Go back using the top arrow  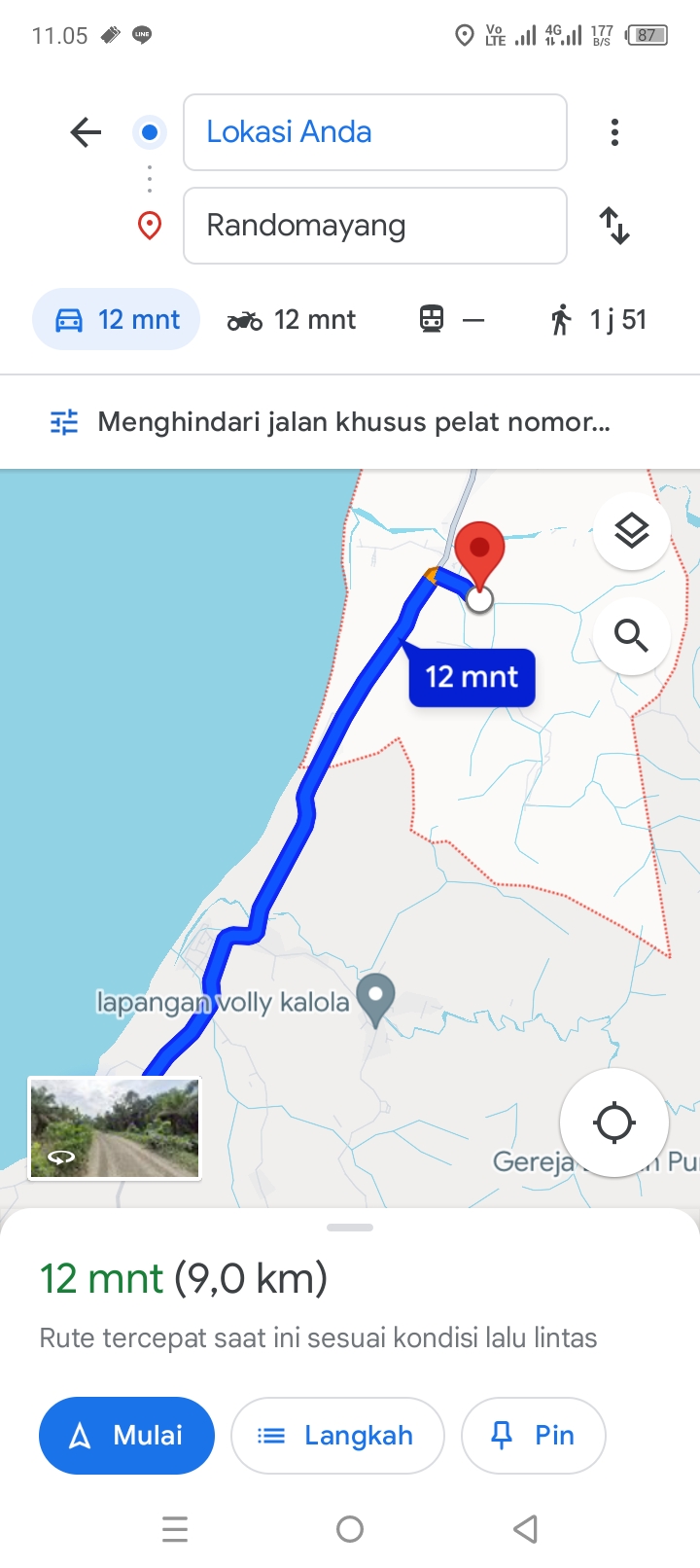(x=86, y=132)
